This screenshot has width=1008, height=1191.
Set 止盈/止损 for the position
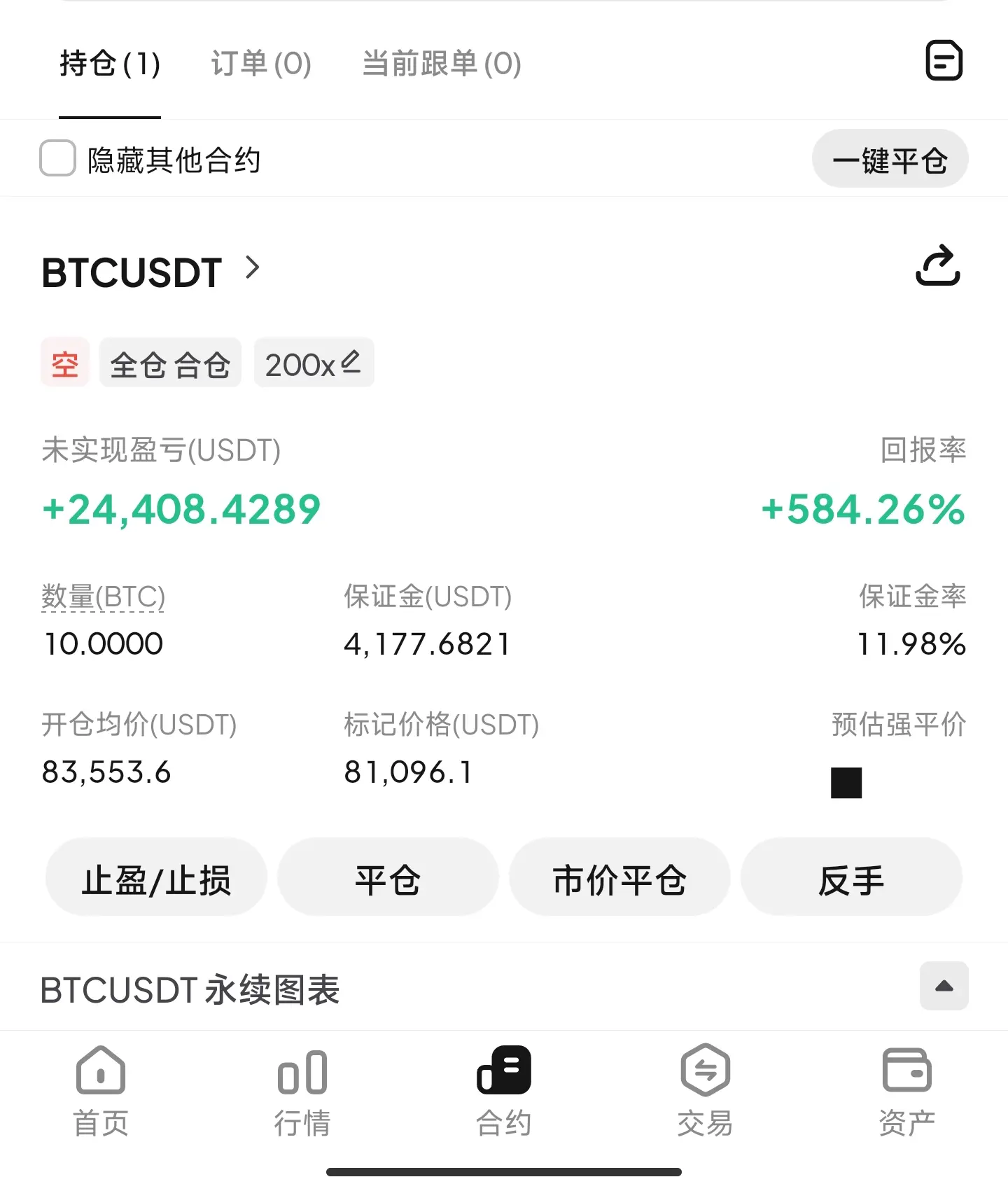click(156, 879)
